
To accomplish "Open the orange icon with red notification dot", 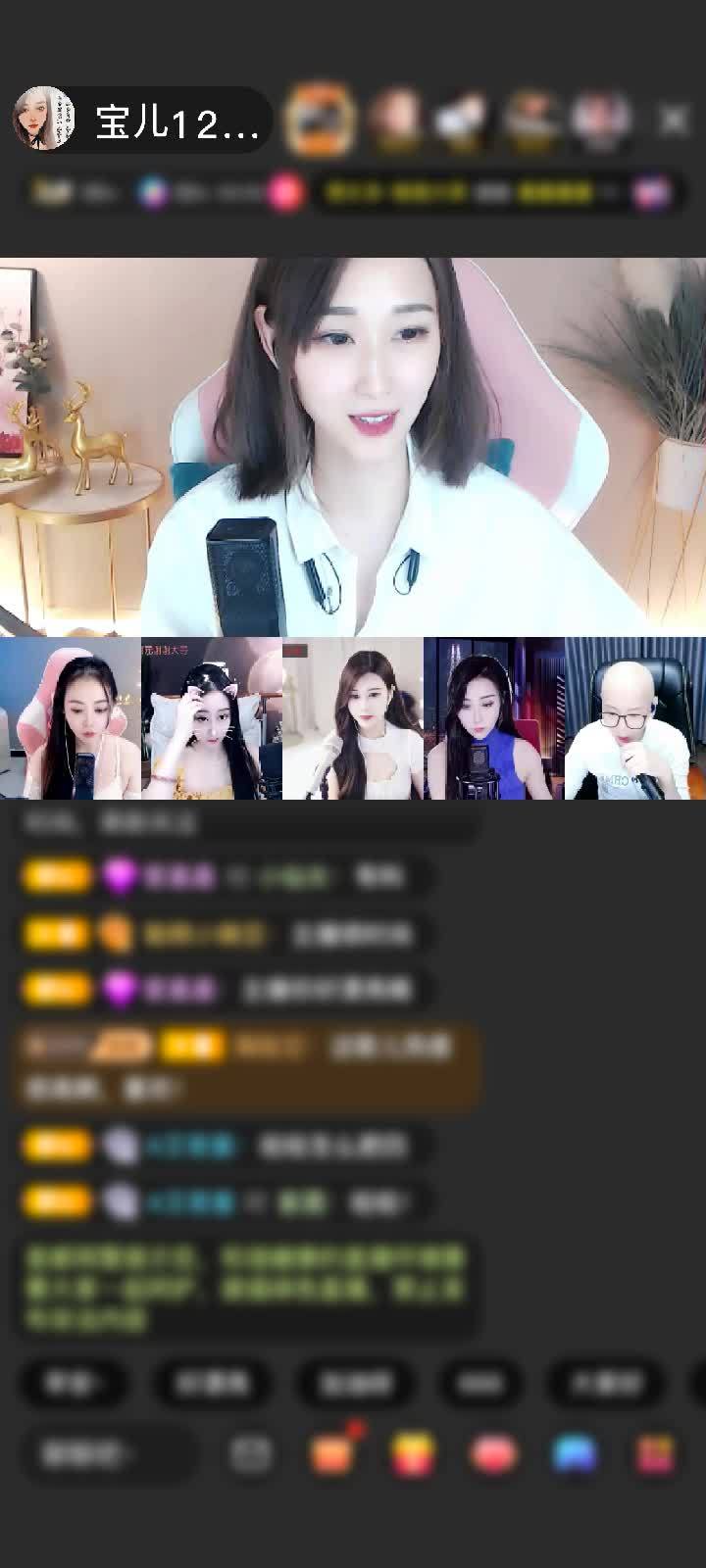I will click(333, 1453).
